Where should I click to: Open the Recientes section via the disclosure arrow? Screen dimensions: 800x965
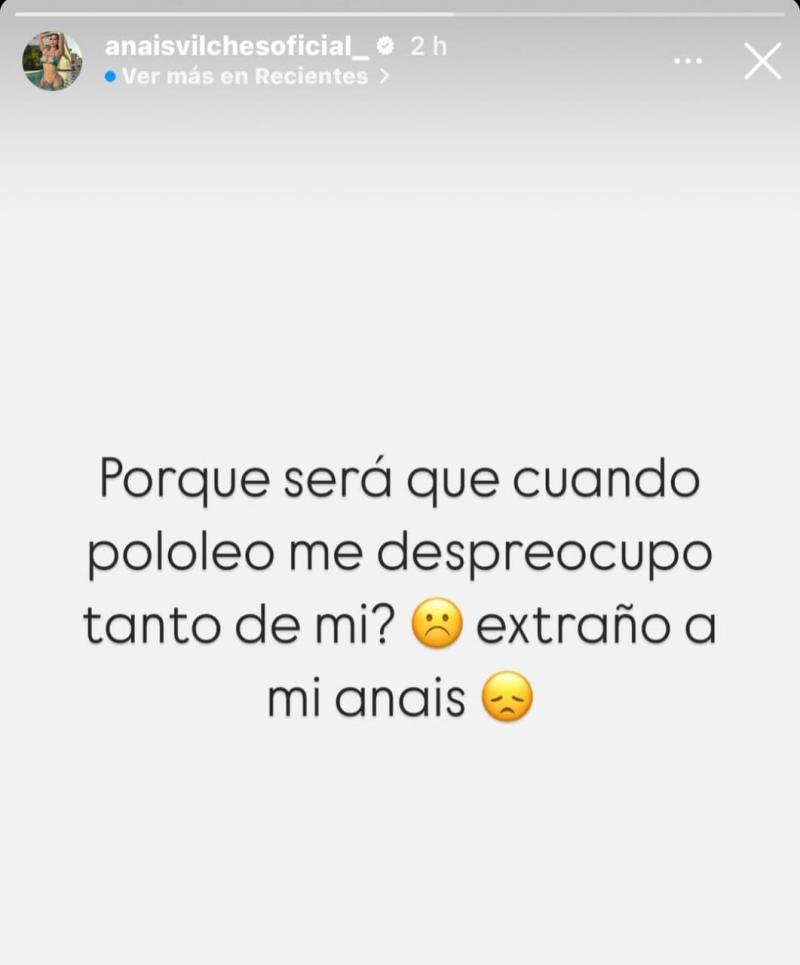click(382, 74)
